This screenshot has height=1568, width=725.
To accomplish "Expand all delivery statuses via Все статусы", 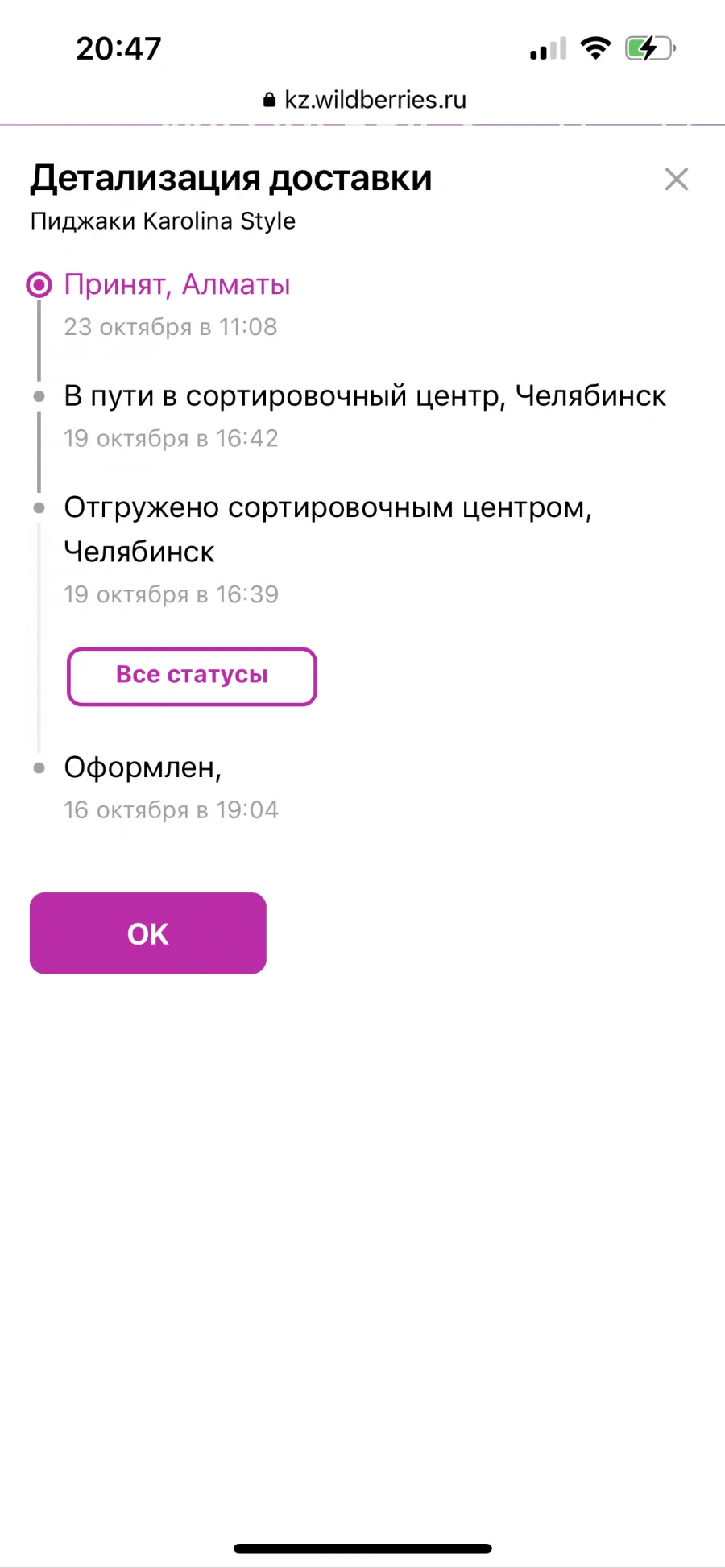I will pyautogui.click(x=192, y=676).
